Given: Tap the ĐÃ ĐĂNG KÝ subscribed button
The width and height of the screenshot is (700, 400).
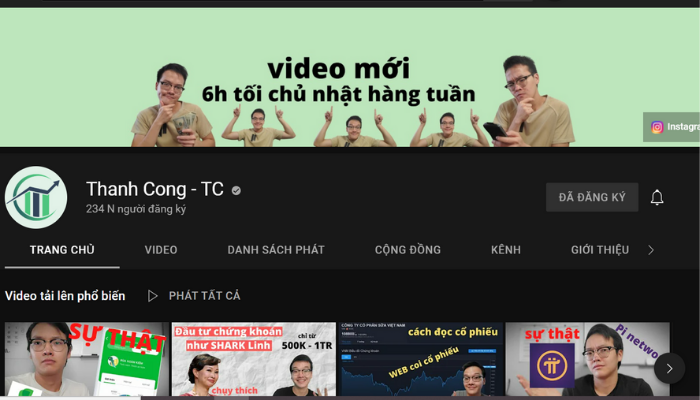Looking at the screenshot, I should point(592,197).
